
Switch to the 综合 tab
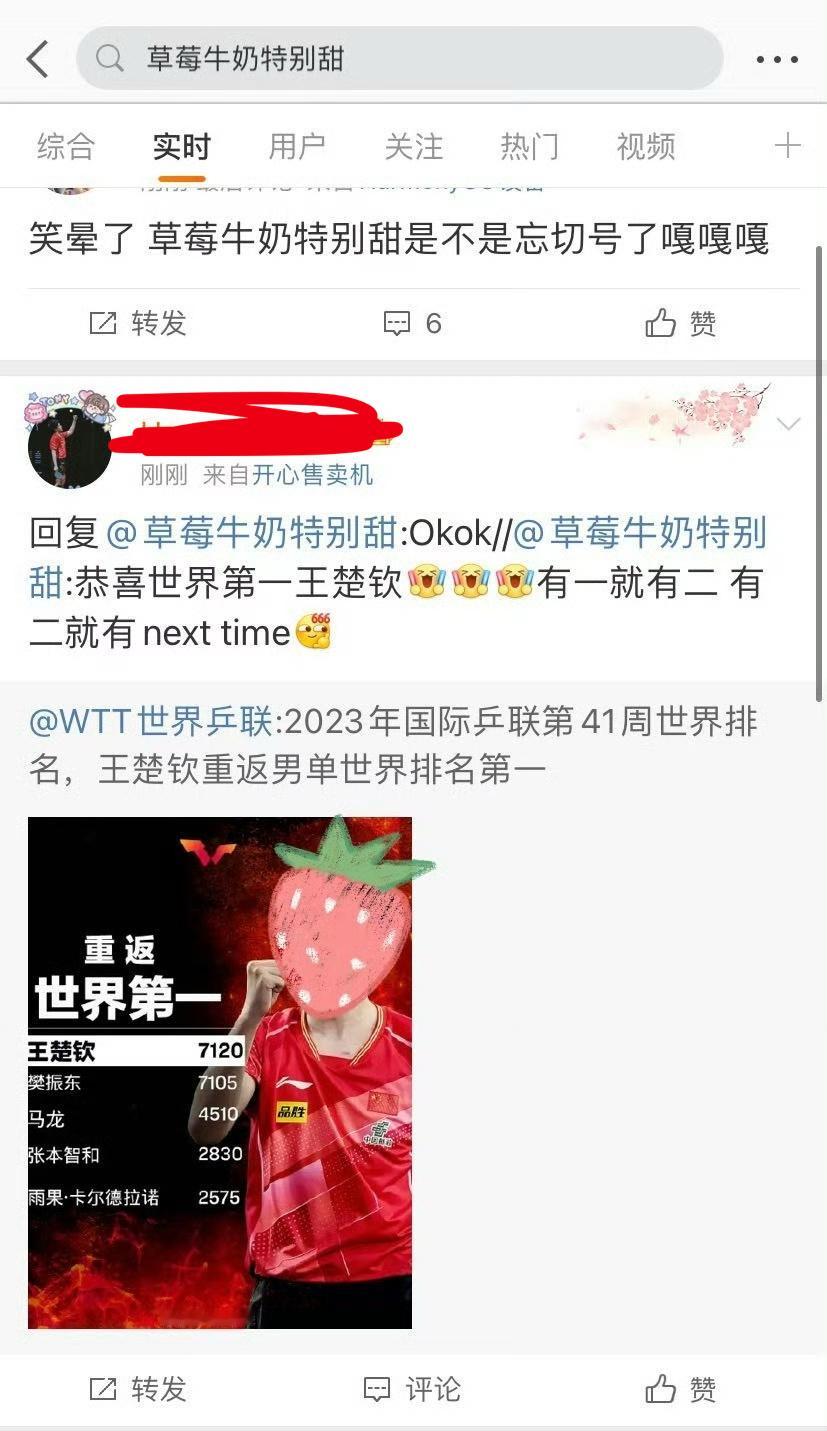pyautogui.click(x=65, y=146)
